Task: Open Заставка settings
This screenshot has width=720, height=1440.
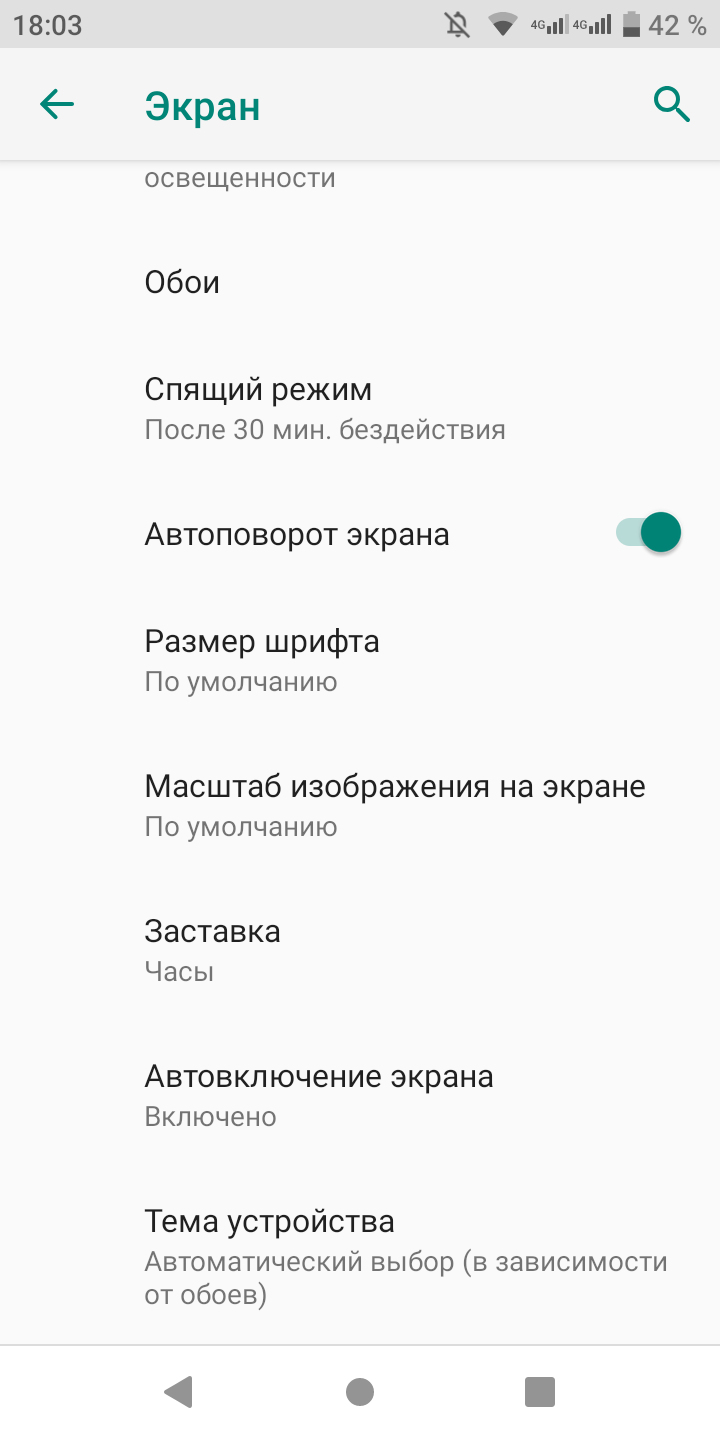Action: pos(360,950)
